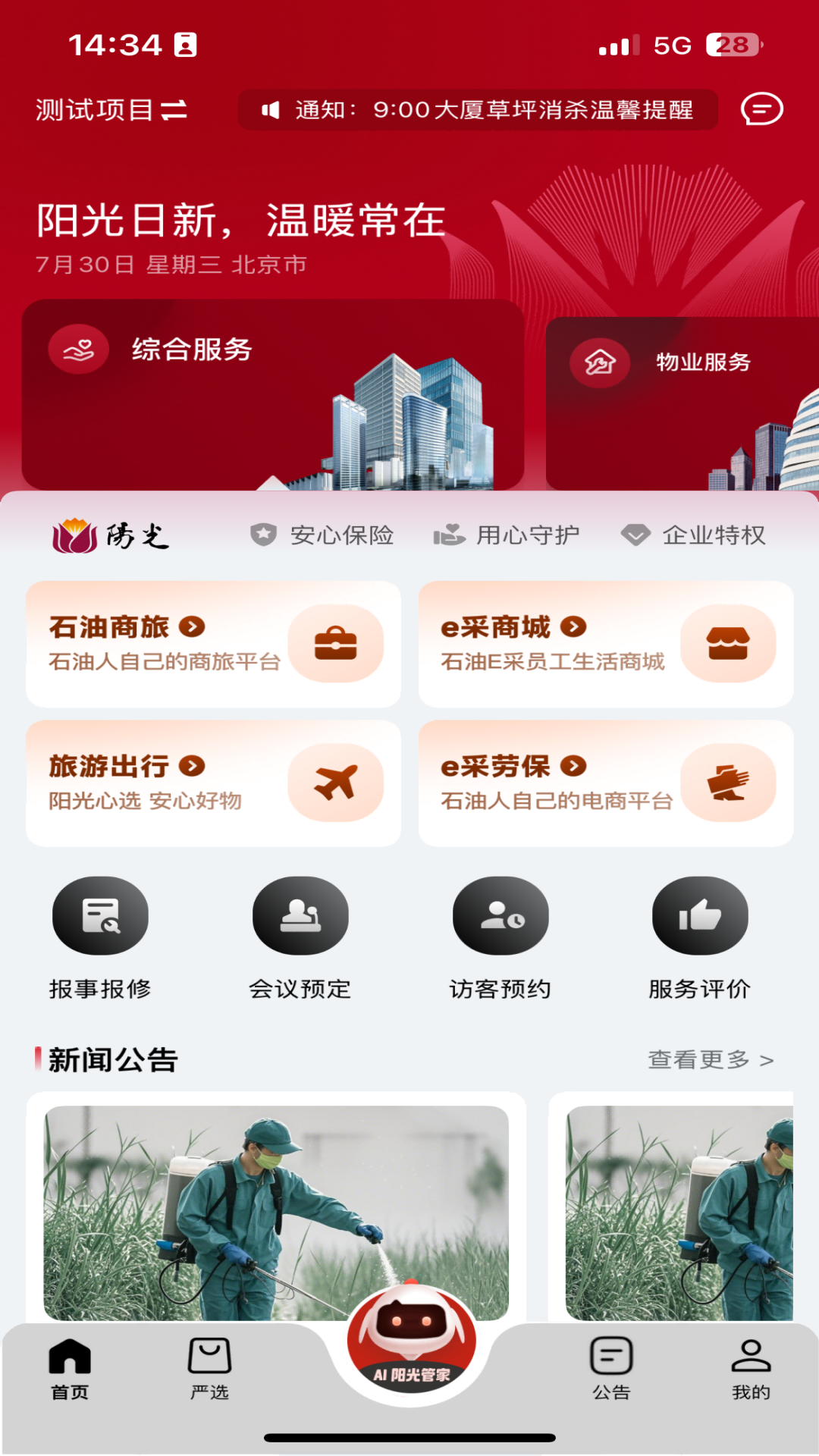View more news via 查看更多
This screenshot has width=819, height=1456.
(711, 1059)
